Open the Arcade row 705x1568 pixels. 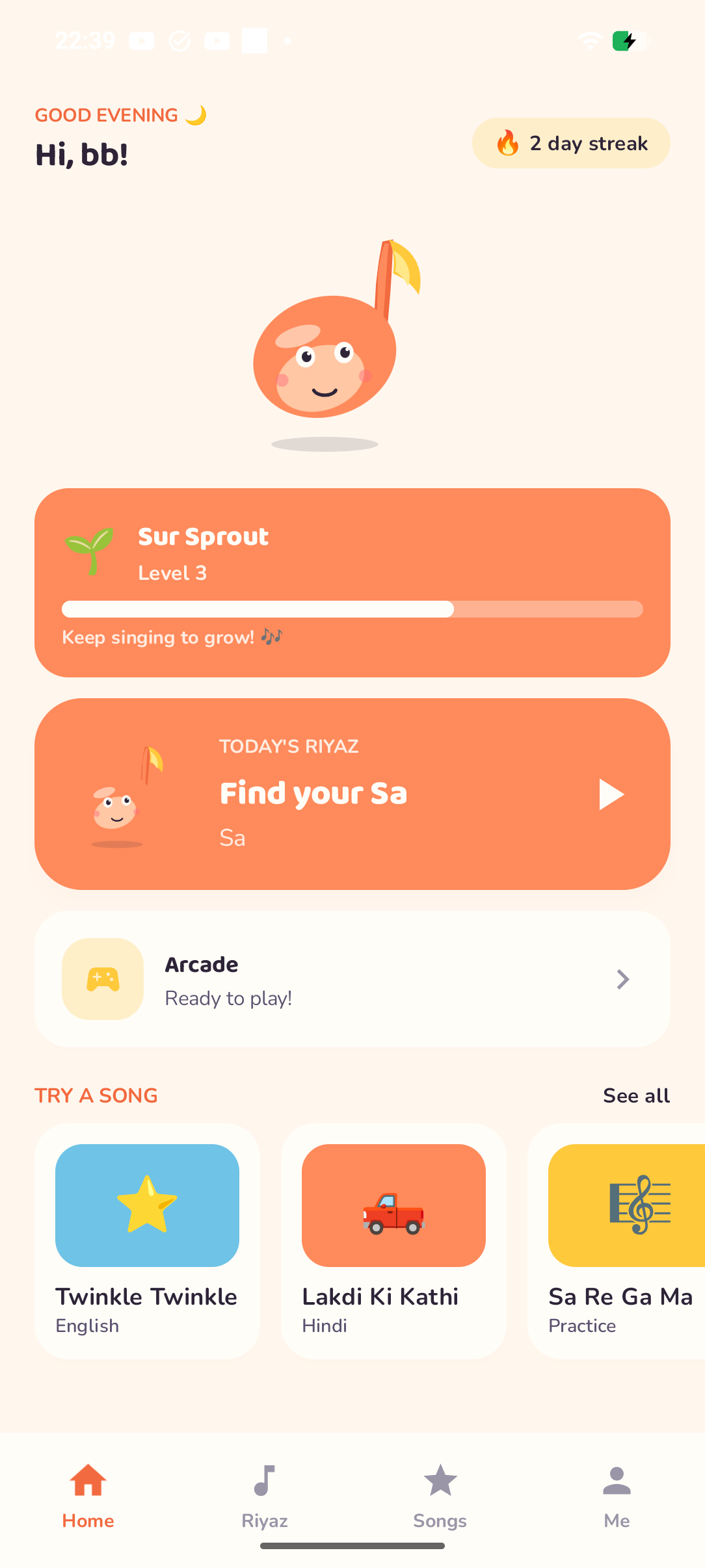click(x=352, y=979)
